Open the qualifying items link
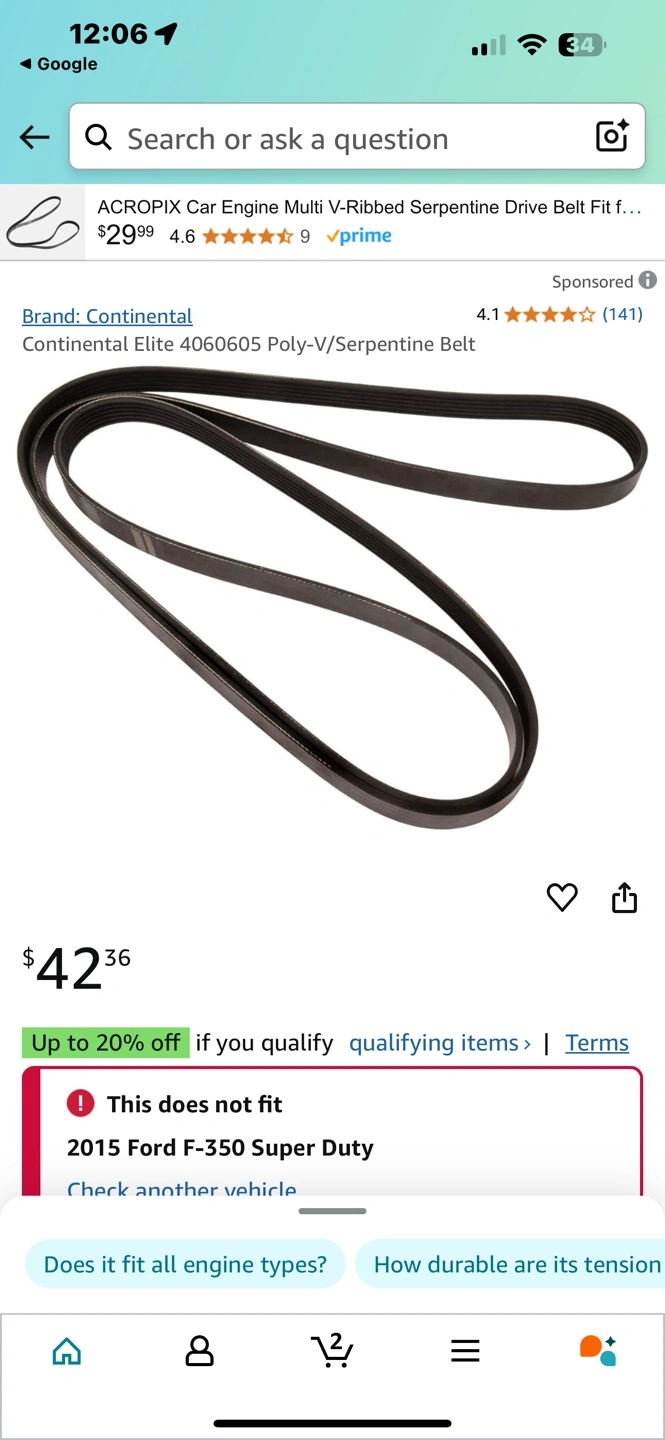The width and height of the screenshot is (665, 1440). point(440,1043)
